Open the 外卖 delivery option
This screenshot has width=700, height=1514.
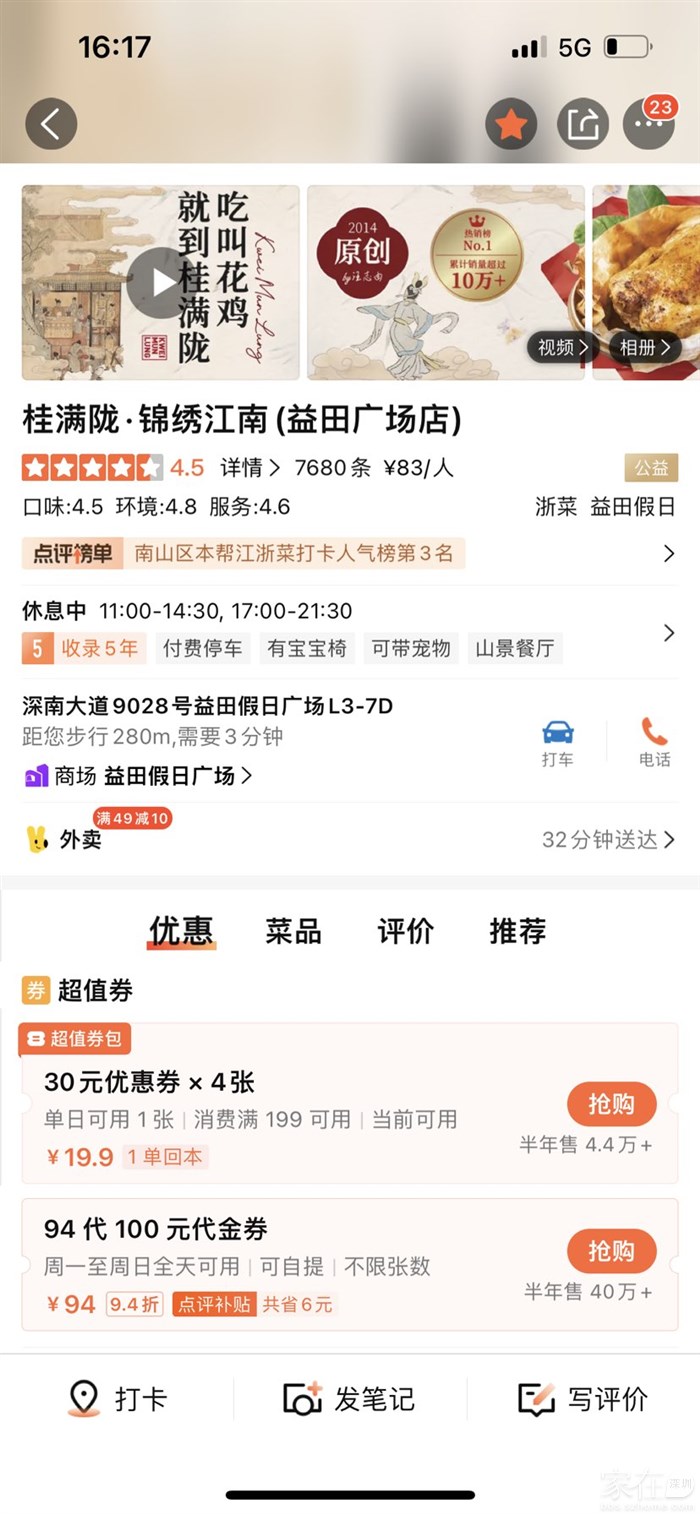(80, 839)
